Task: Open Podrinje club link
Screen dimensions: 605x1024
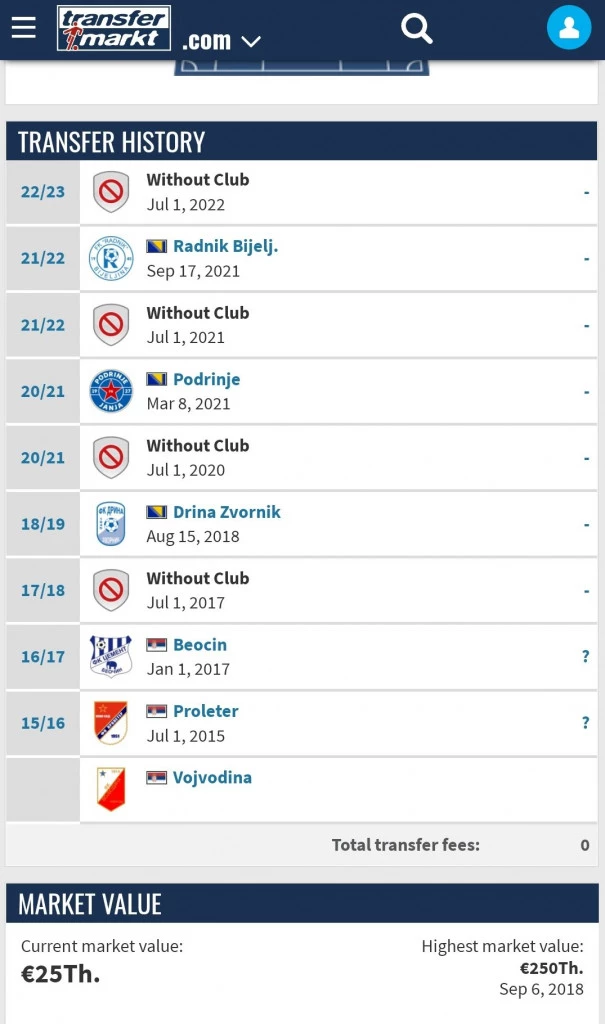Action: 206,379
